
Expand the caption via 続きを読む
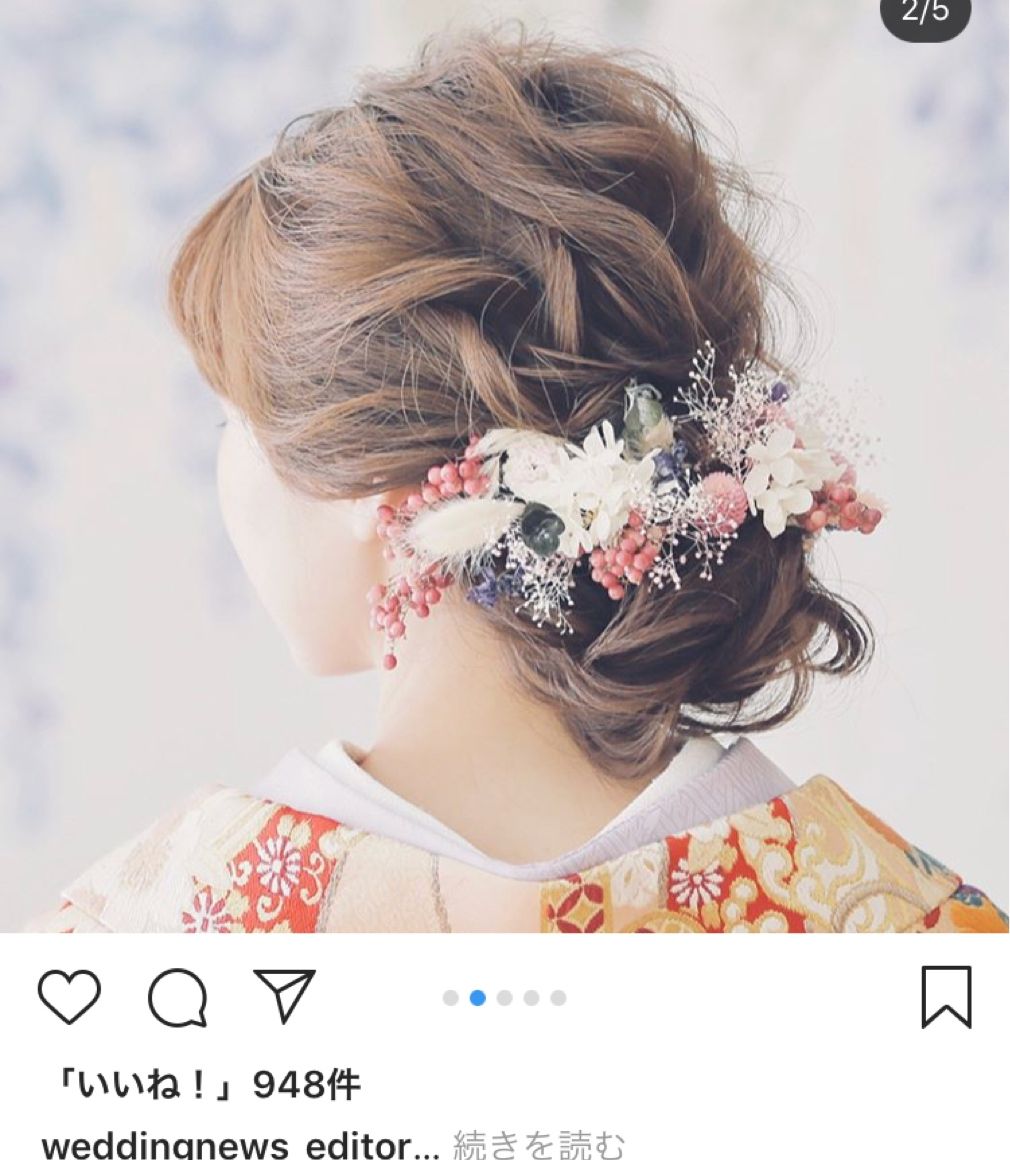tap(539, 1144)
